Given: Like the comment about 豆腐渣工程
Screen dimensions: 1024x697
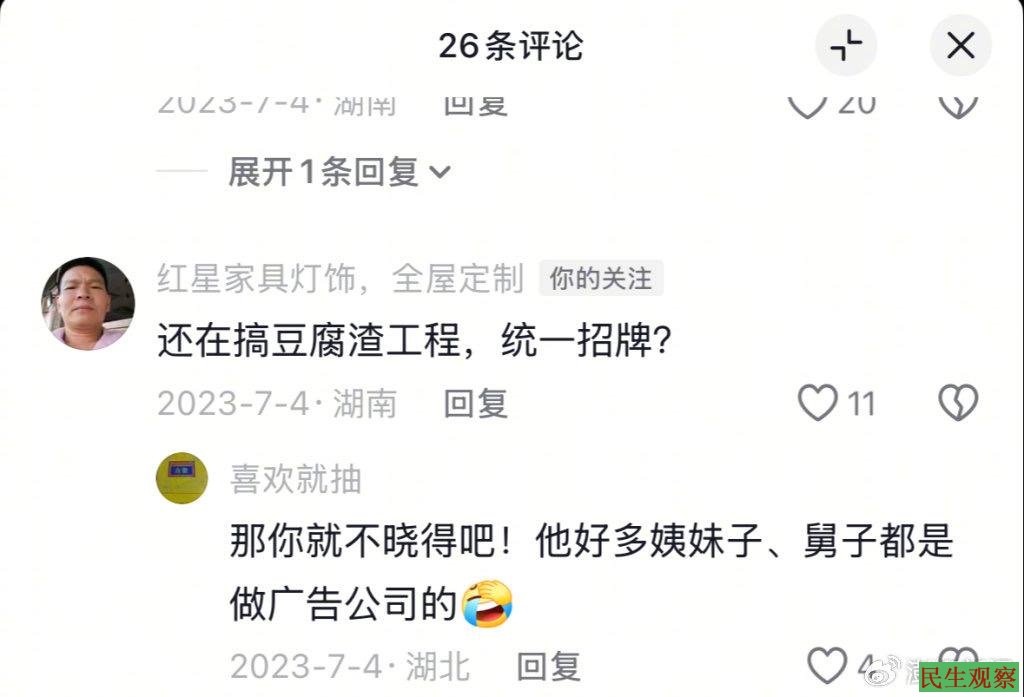Looking at the screenshot, I should [818, 403].
